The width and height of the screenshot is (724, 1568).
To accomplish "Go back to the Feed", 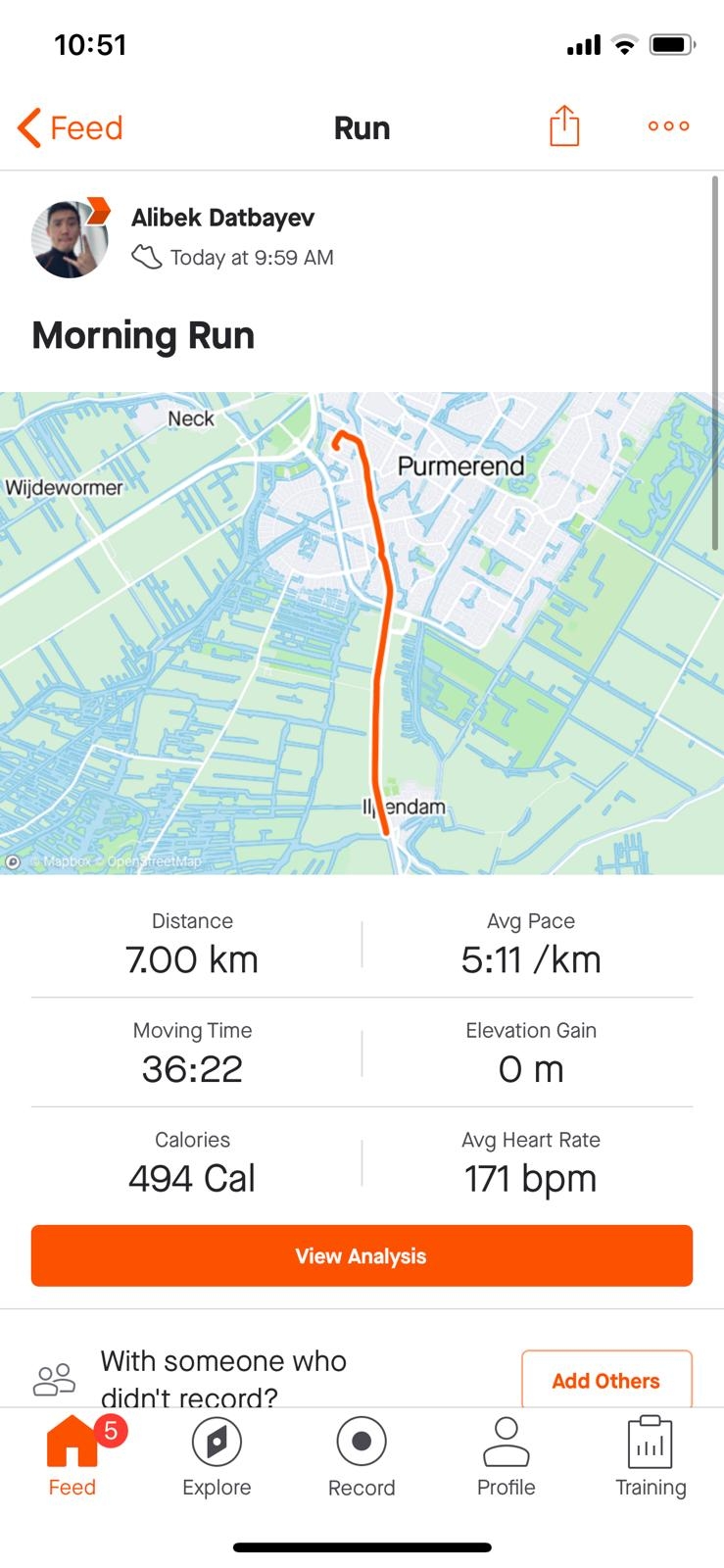I will coord(71,127).
